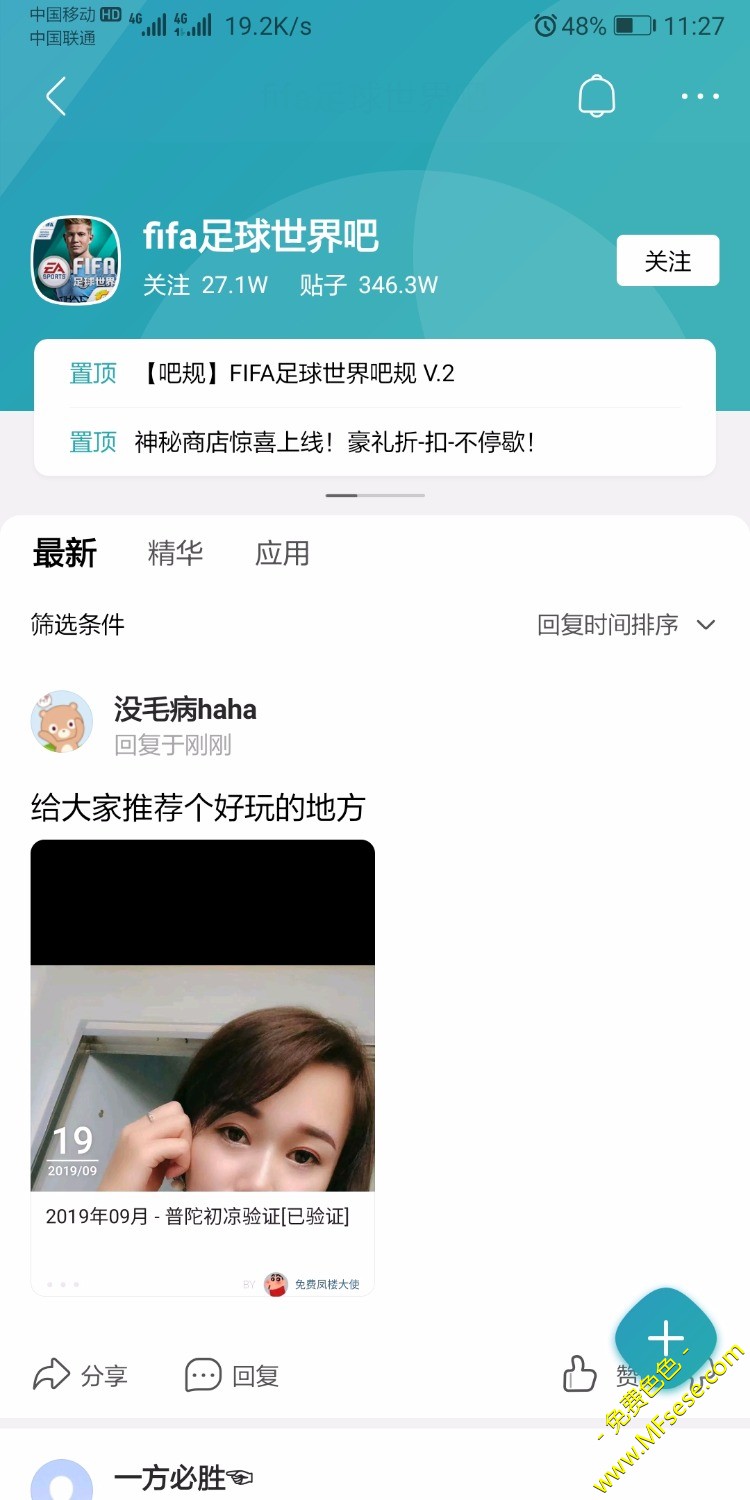
Task: Open the post 给大家推荐个好玩的地方
Action: pyautogui.click(x=198, y=807)
